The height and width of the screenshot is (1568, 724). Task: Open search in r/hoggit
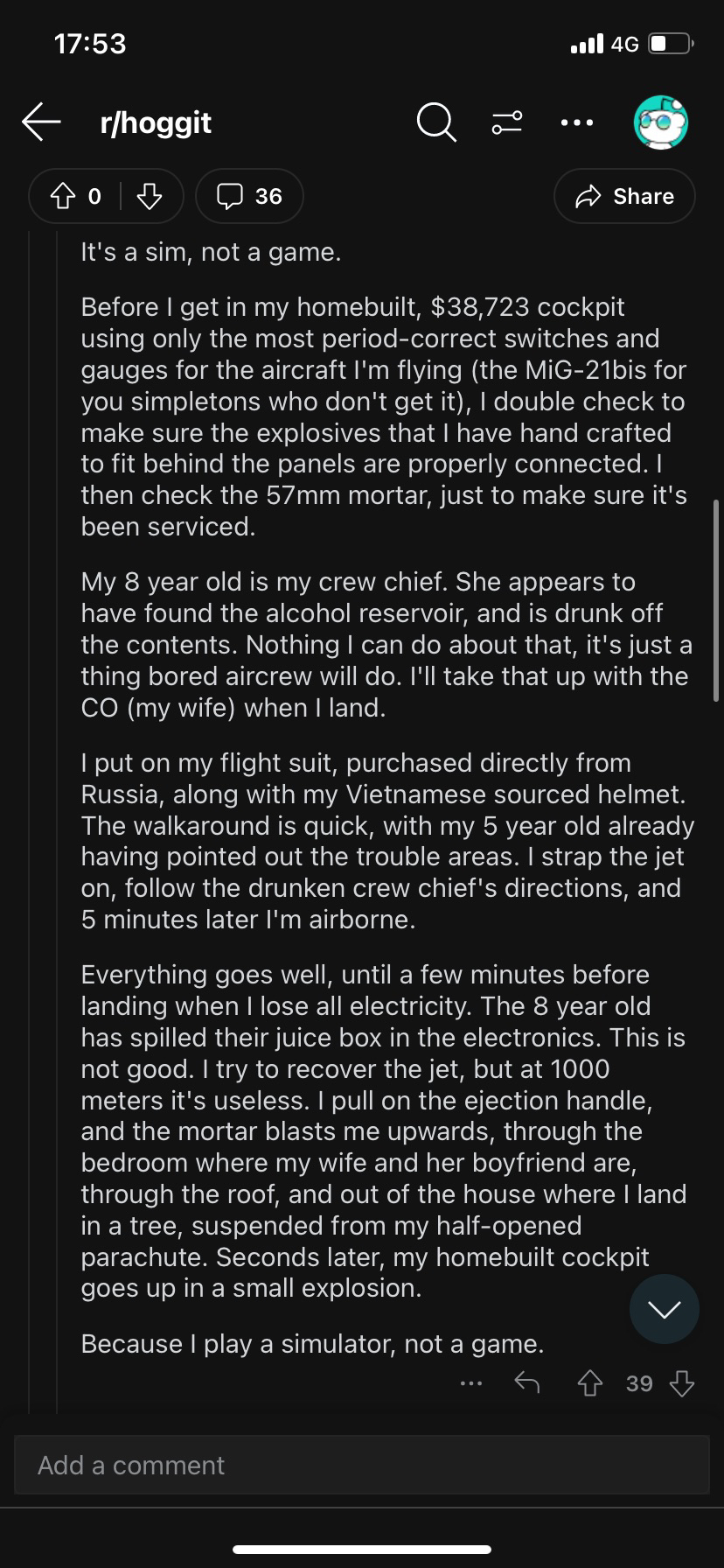436,122
